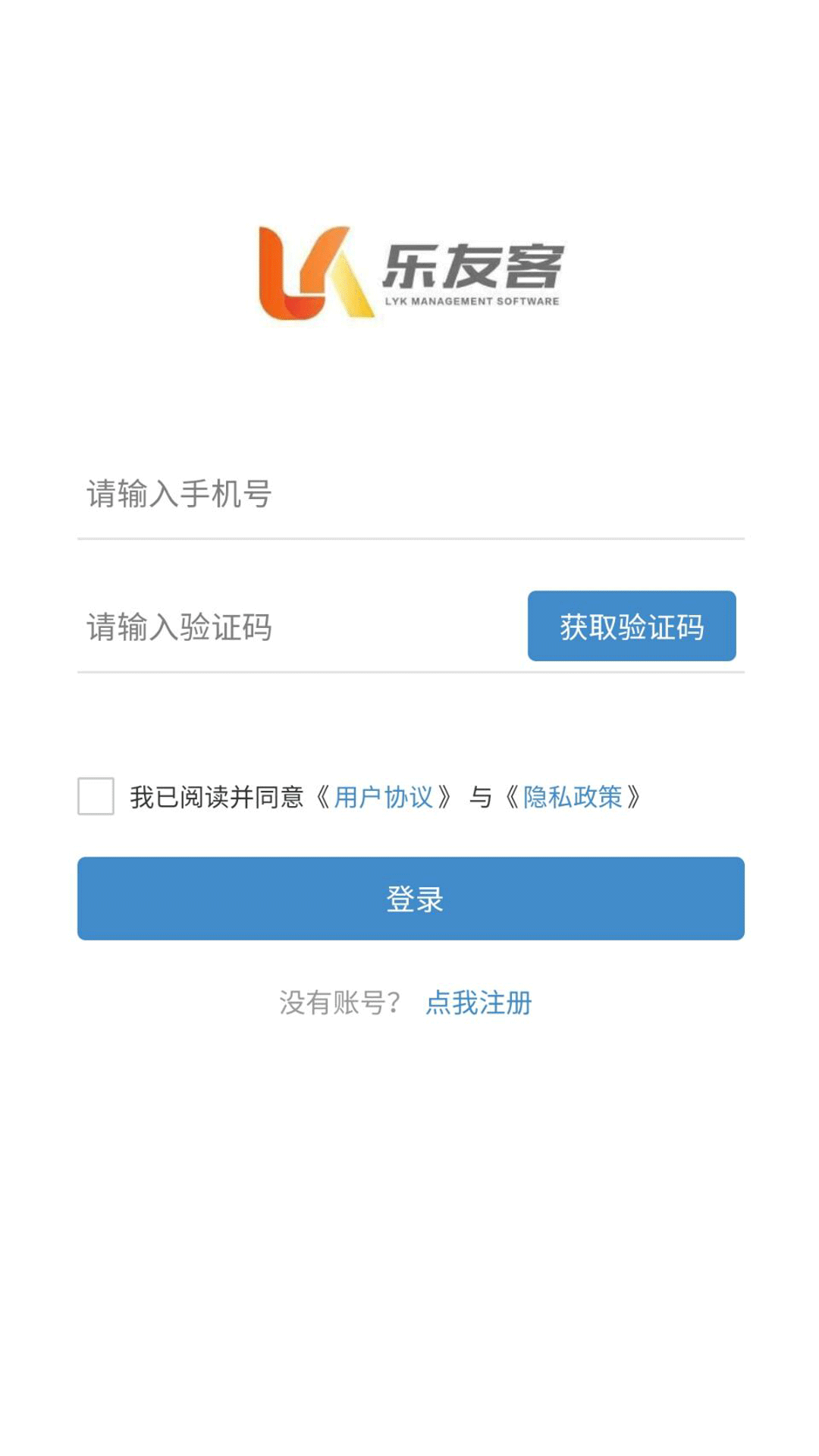
Task: Check the agreement consent checkbox
Action: coord(96,796)
